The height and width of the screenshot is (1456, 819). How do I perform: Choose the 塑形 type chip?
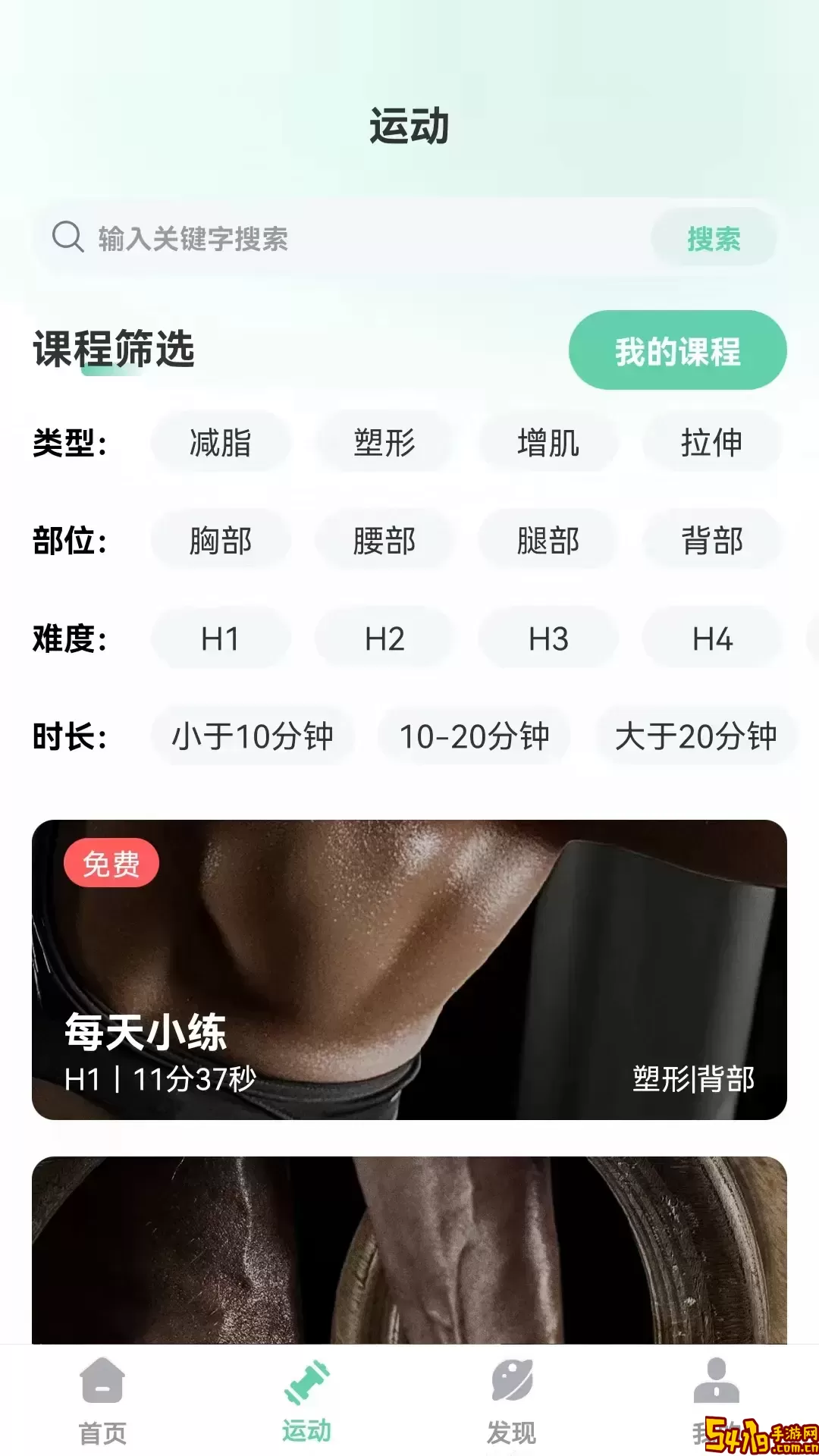click(384, 442)
